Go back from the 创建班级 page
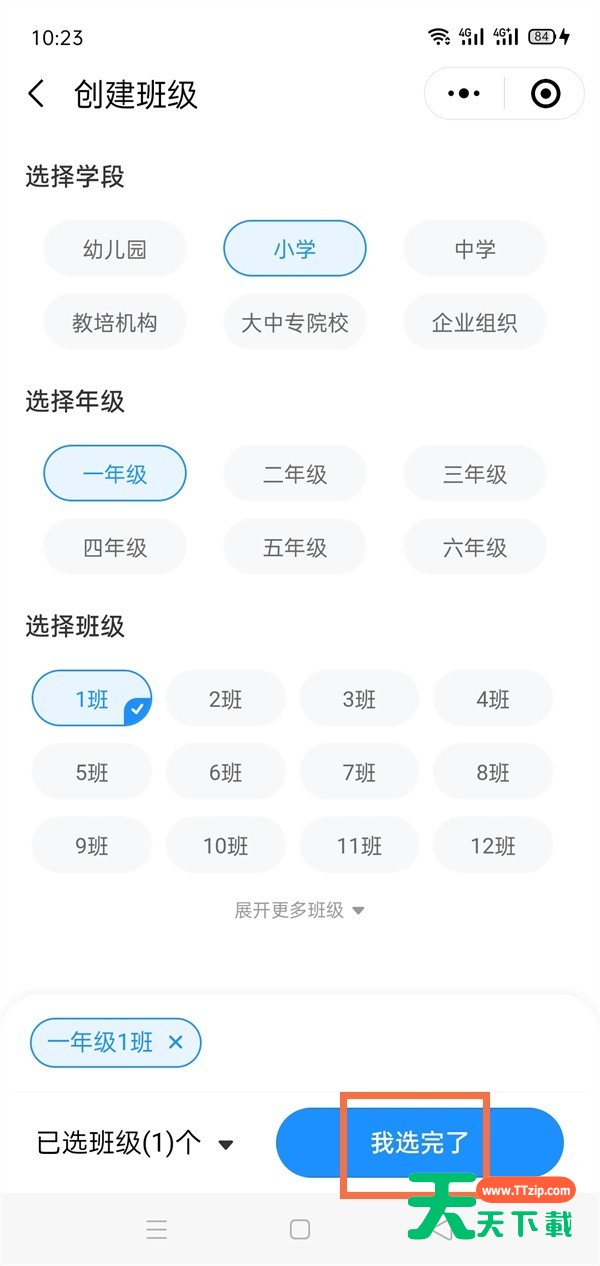The height and width of the screenshot is (1266, 600). point(37,95)
